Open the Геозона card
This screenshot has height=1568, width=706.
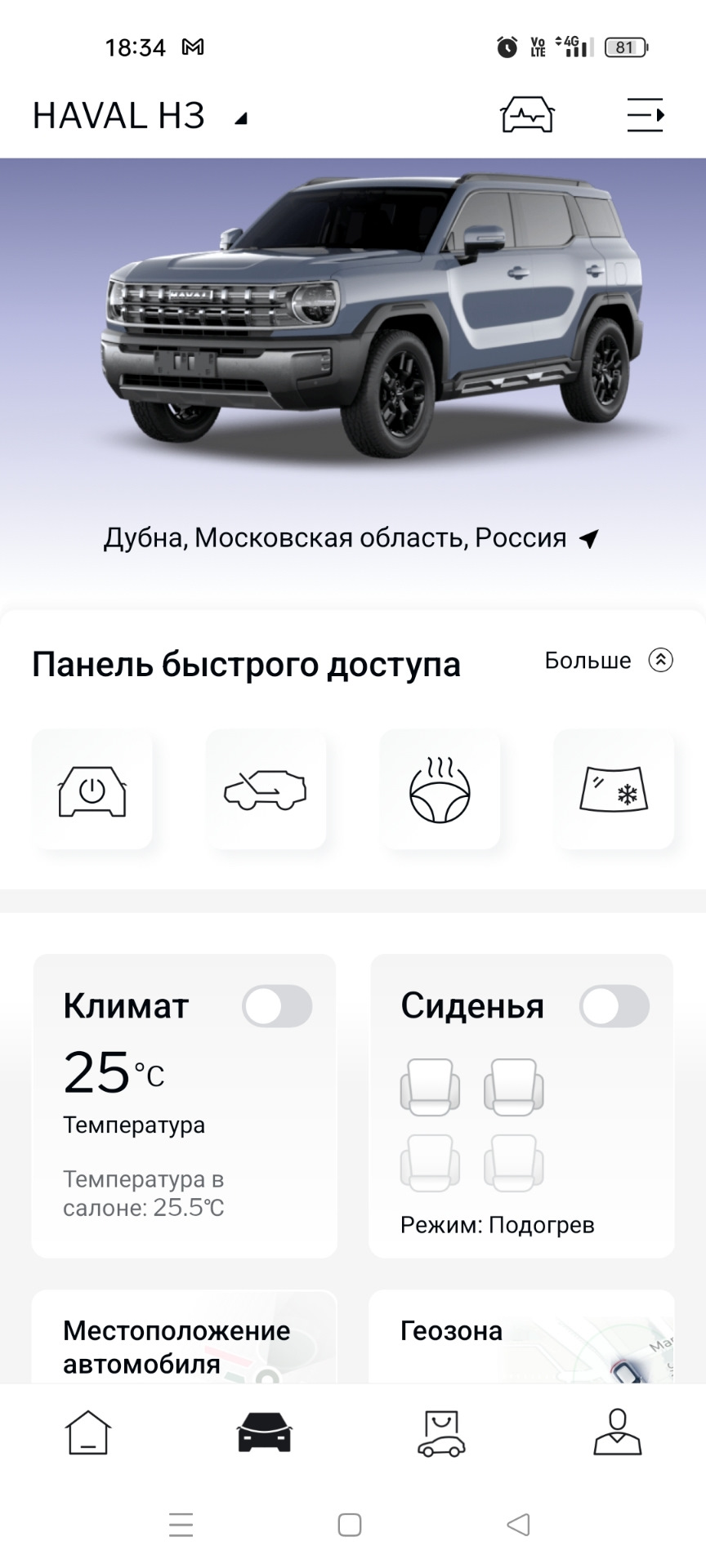(x=521, y=1338)
